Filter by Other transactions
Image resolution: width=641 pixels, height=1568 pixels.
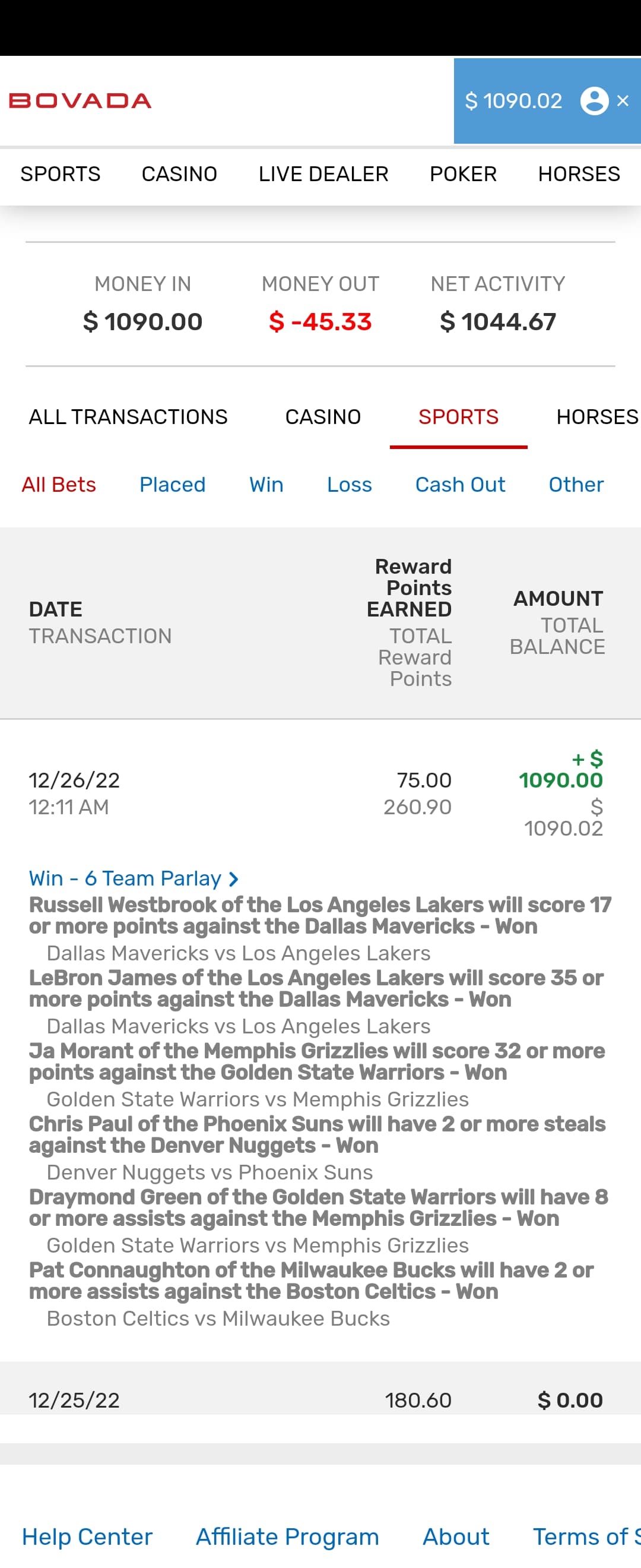pos(575,485)
